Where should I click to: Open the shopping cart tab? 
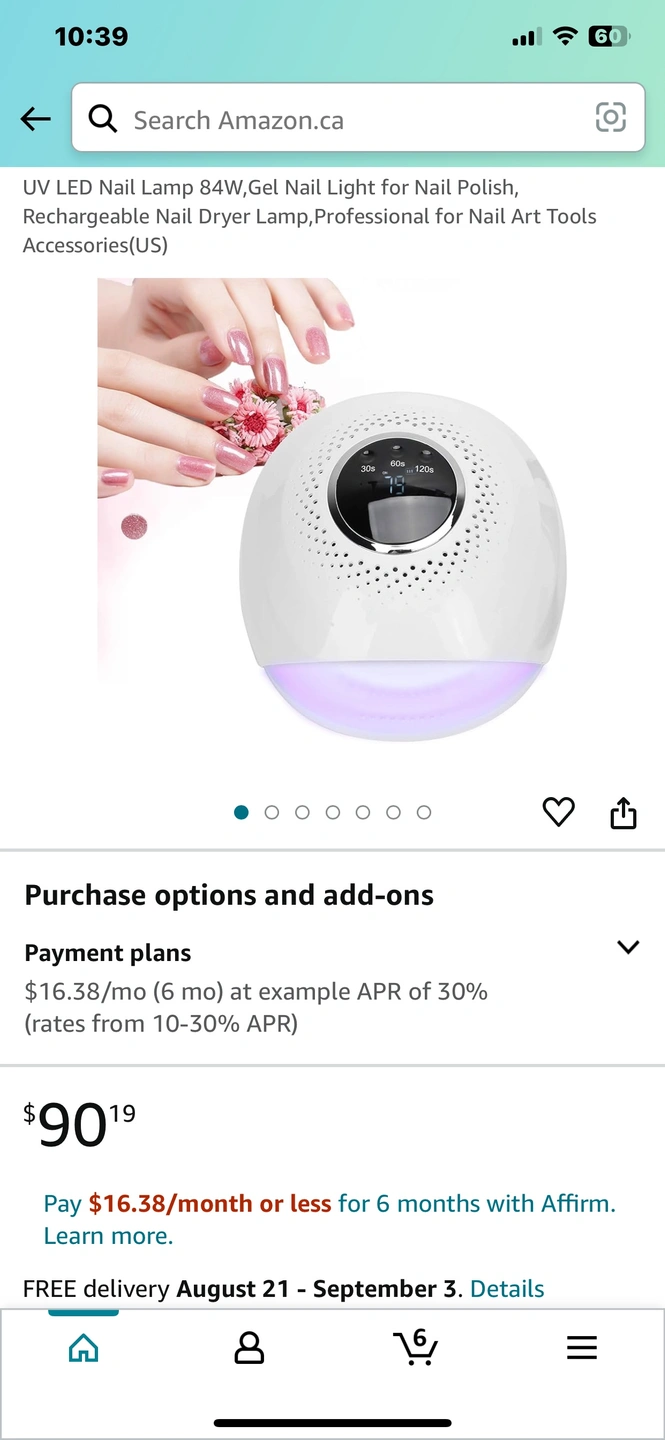tap(415, 1347)
